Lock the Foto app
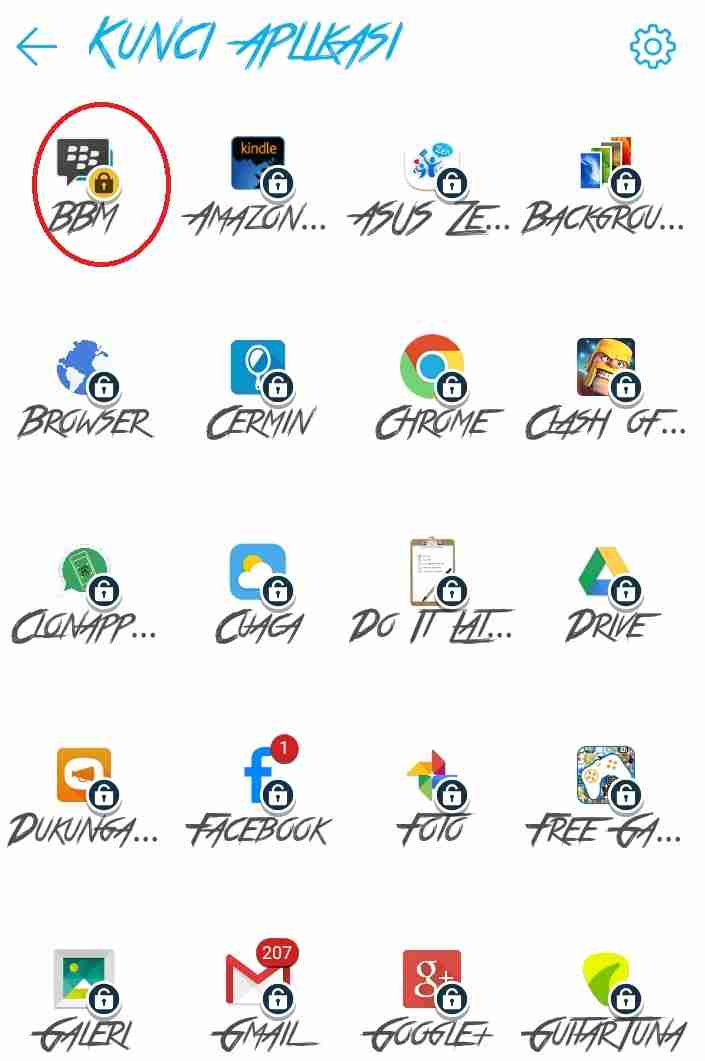Image resolution: width=705 pixels, height=1061 pixels. coord(432,778)
